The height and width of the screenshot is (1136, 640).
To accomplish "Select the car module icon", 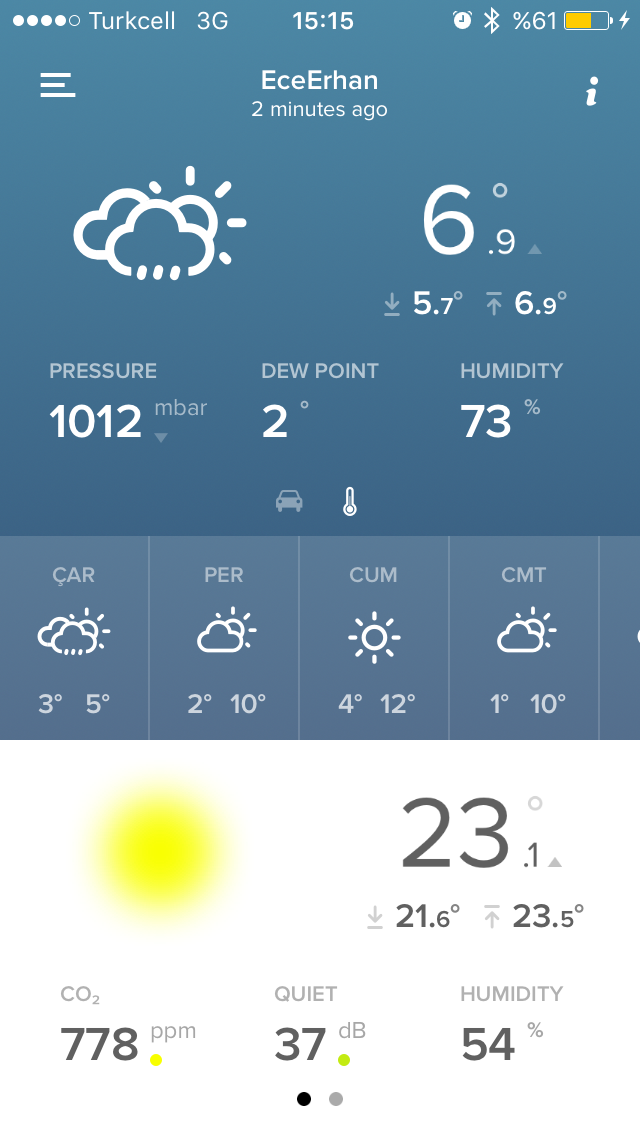I will point(289,501).
